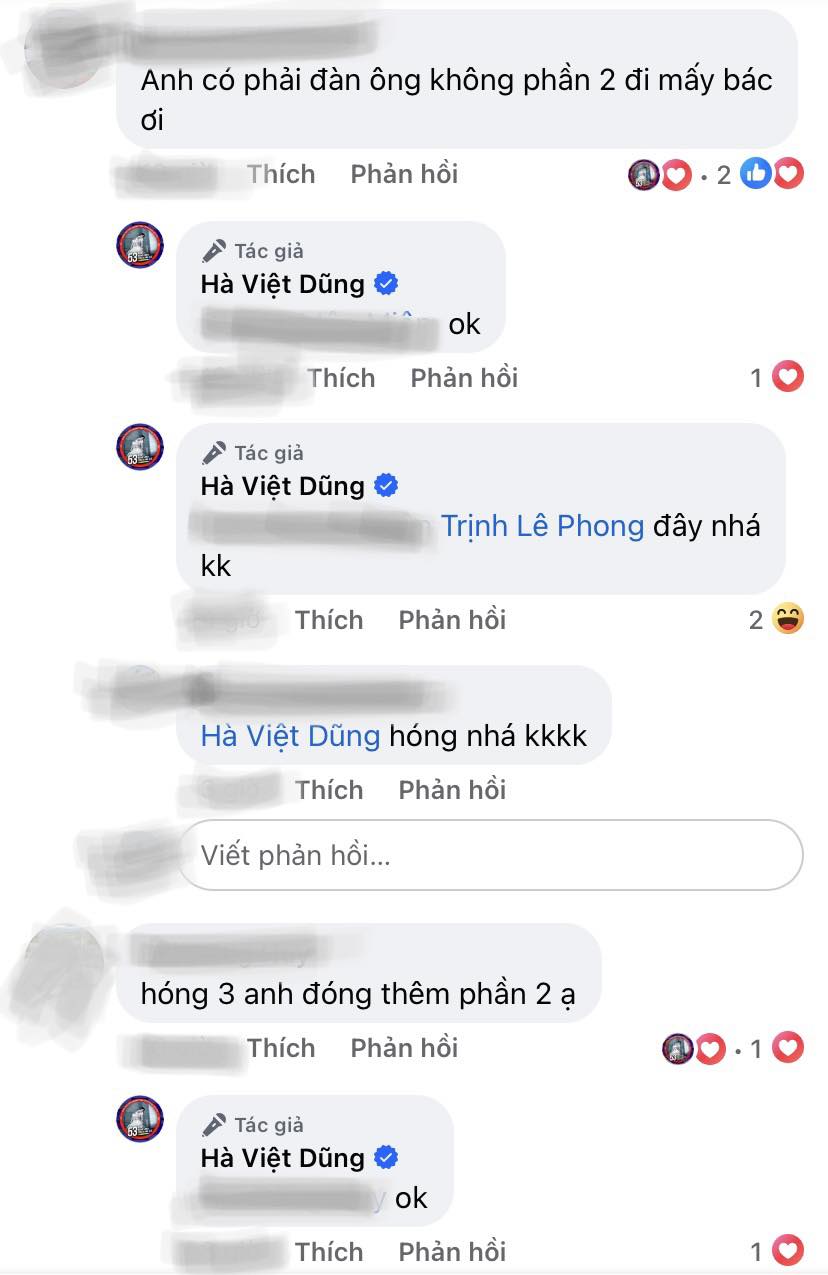The height and width of the screenshot is (1275, 828).
Task: Like the comment 'hóng 3 anh đóng thêm phần 2'
Action: [x=281, y=1048]
